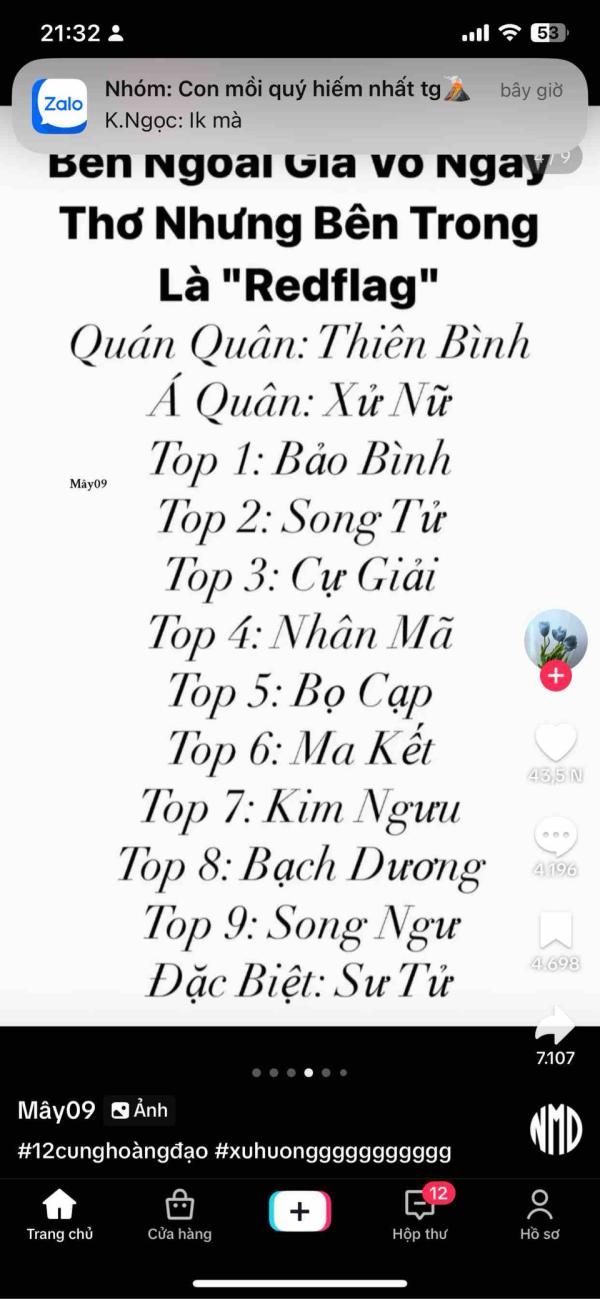Image resolution: width=600 pixels, height=1299 pixels.
Task: Open the Hộp thư inbox tab
Action: coord(420,1215)
